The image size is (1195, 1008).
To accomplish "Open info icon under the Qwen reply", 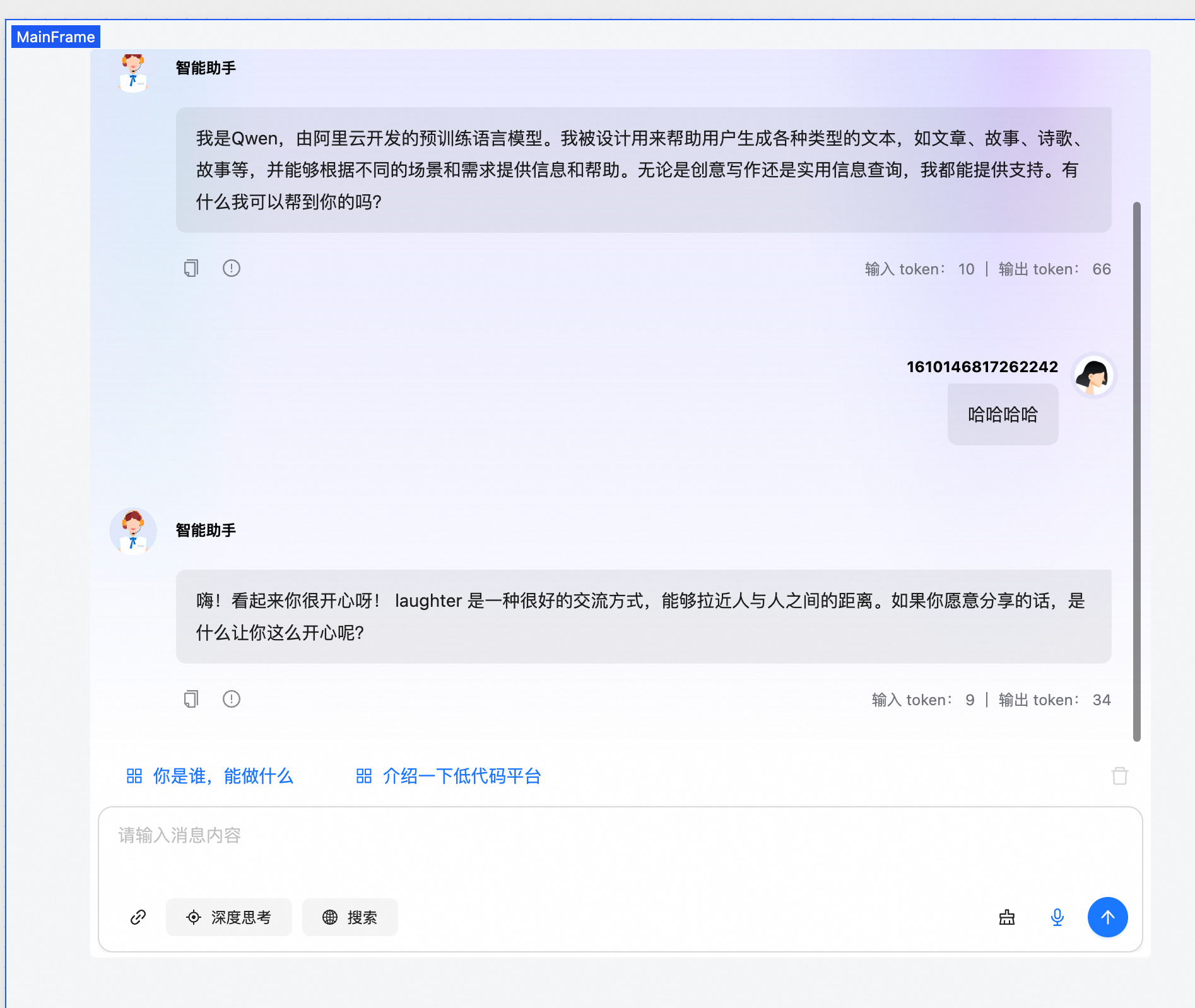I will pyautogui.click(x=232, y=268).
